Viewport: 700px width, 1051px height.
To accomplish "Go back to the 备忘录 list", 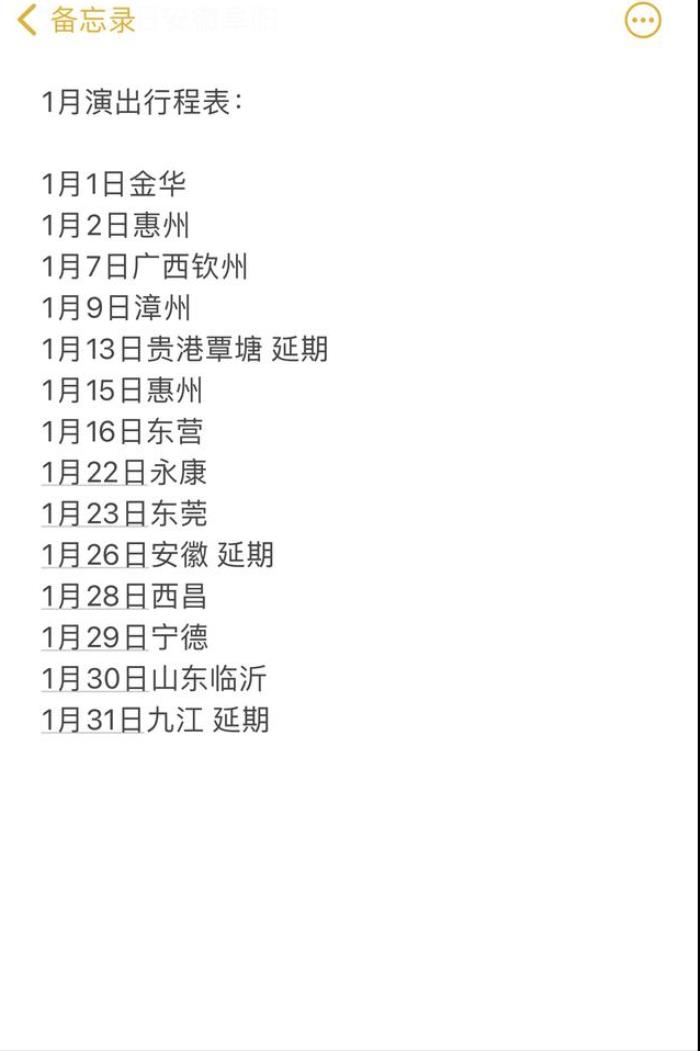I will coord(76,20).
